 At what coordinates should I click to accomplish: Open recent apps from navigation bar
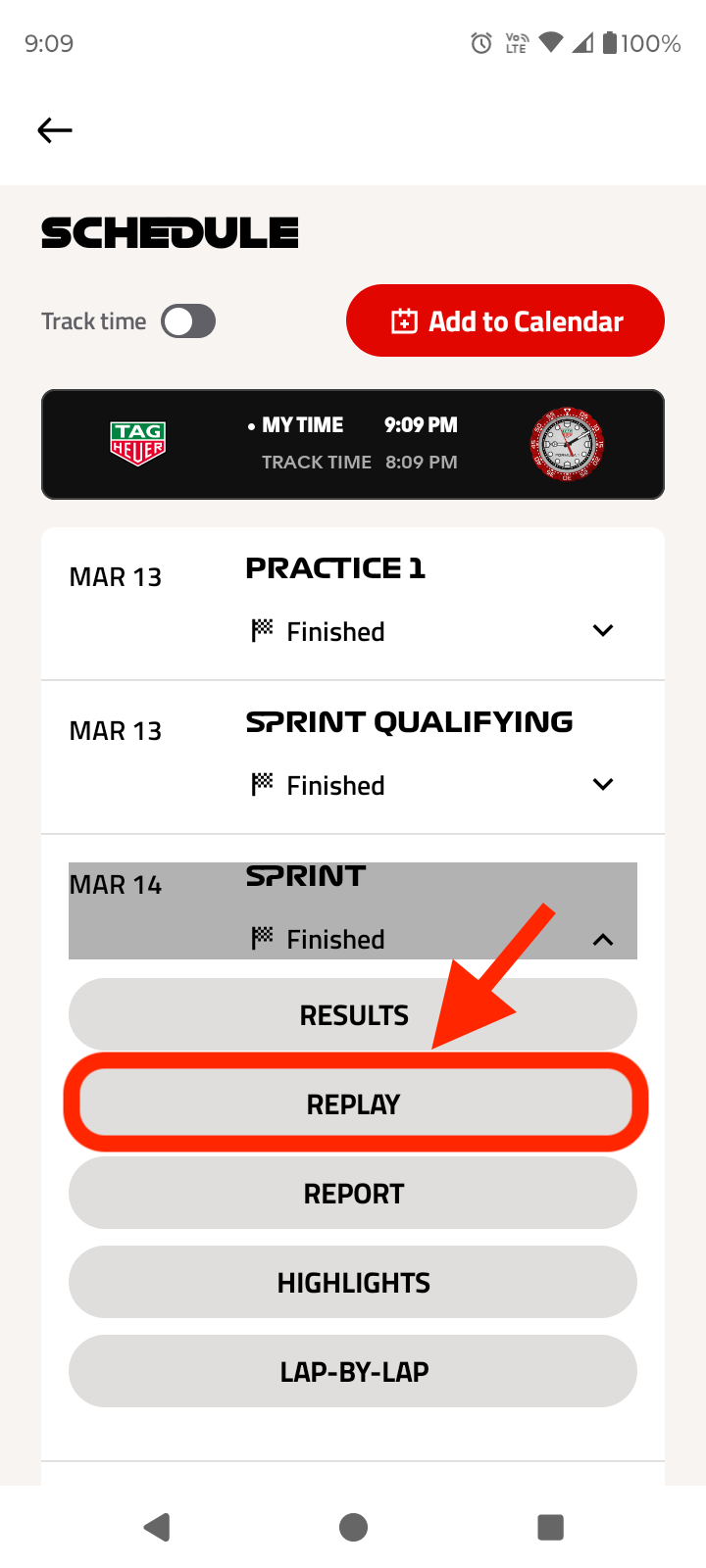(x=550, y=1527)
